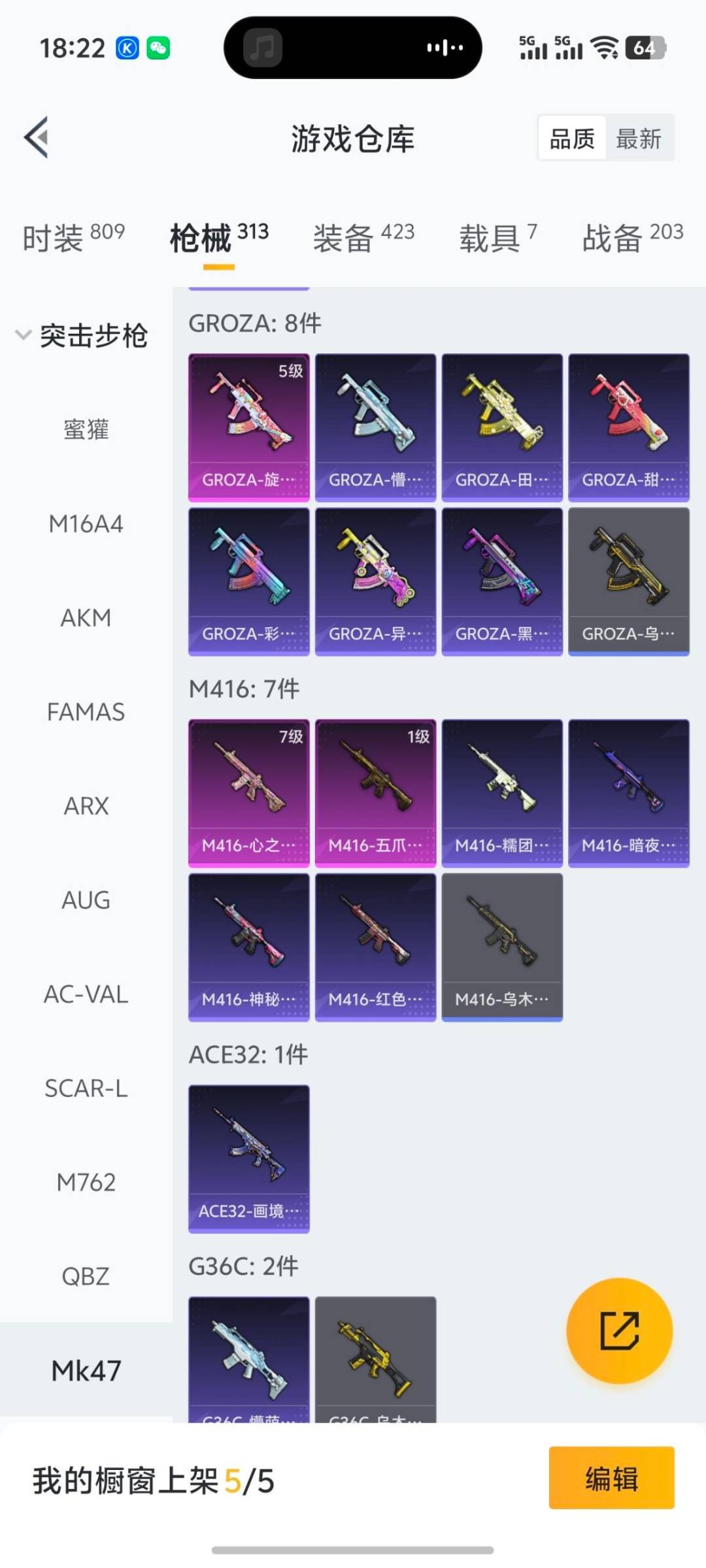
Task: Select FAMAS in the side list
Action: point(86,712)
